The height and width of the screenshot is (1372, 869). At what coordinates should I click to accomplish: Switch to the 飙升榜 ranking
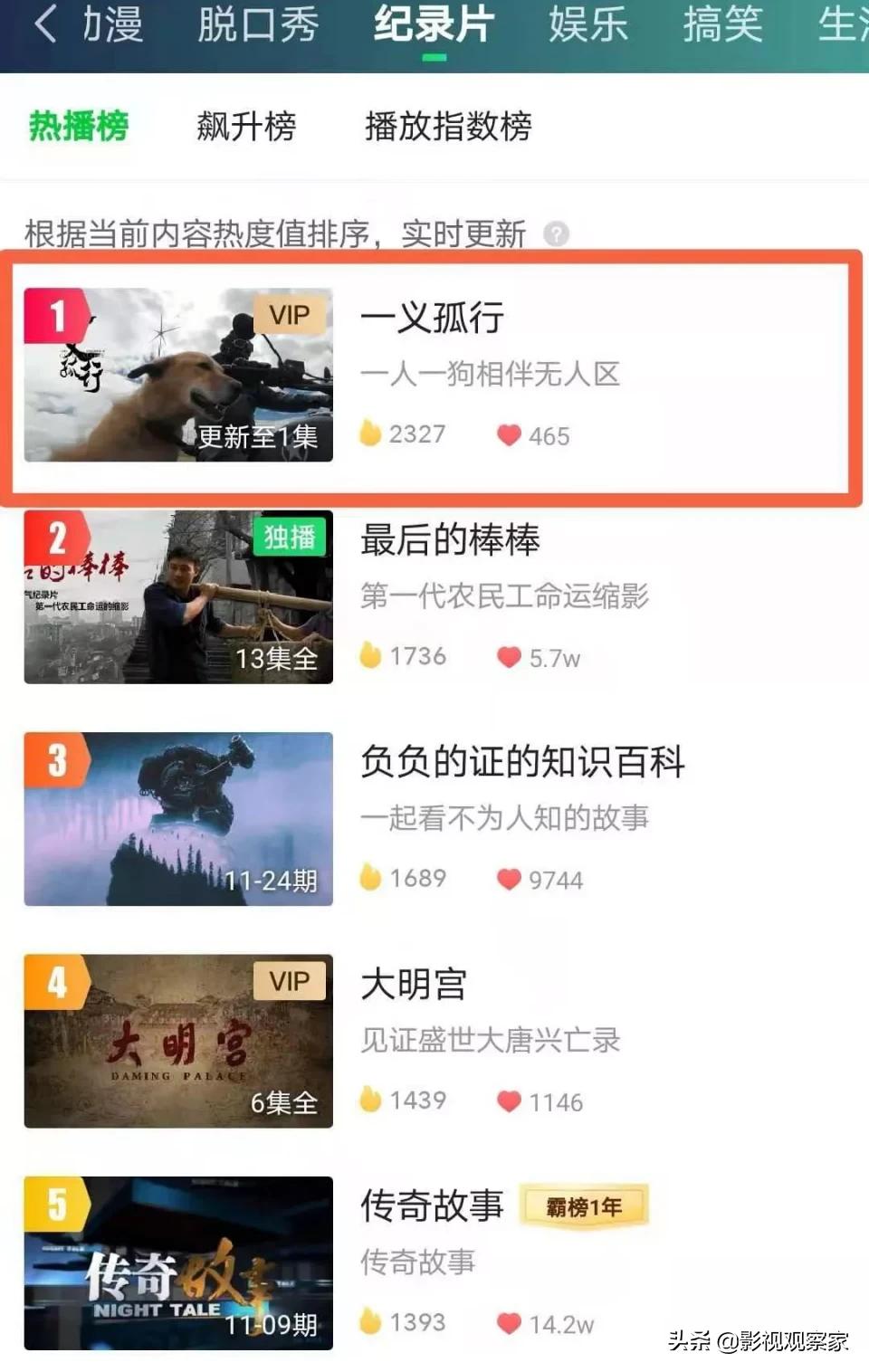click(246, 126)
